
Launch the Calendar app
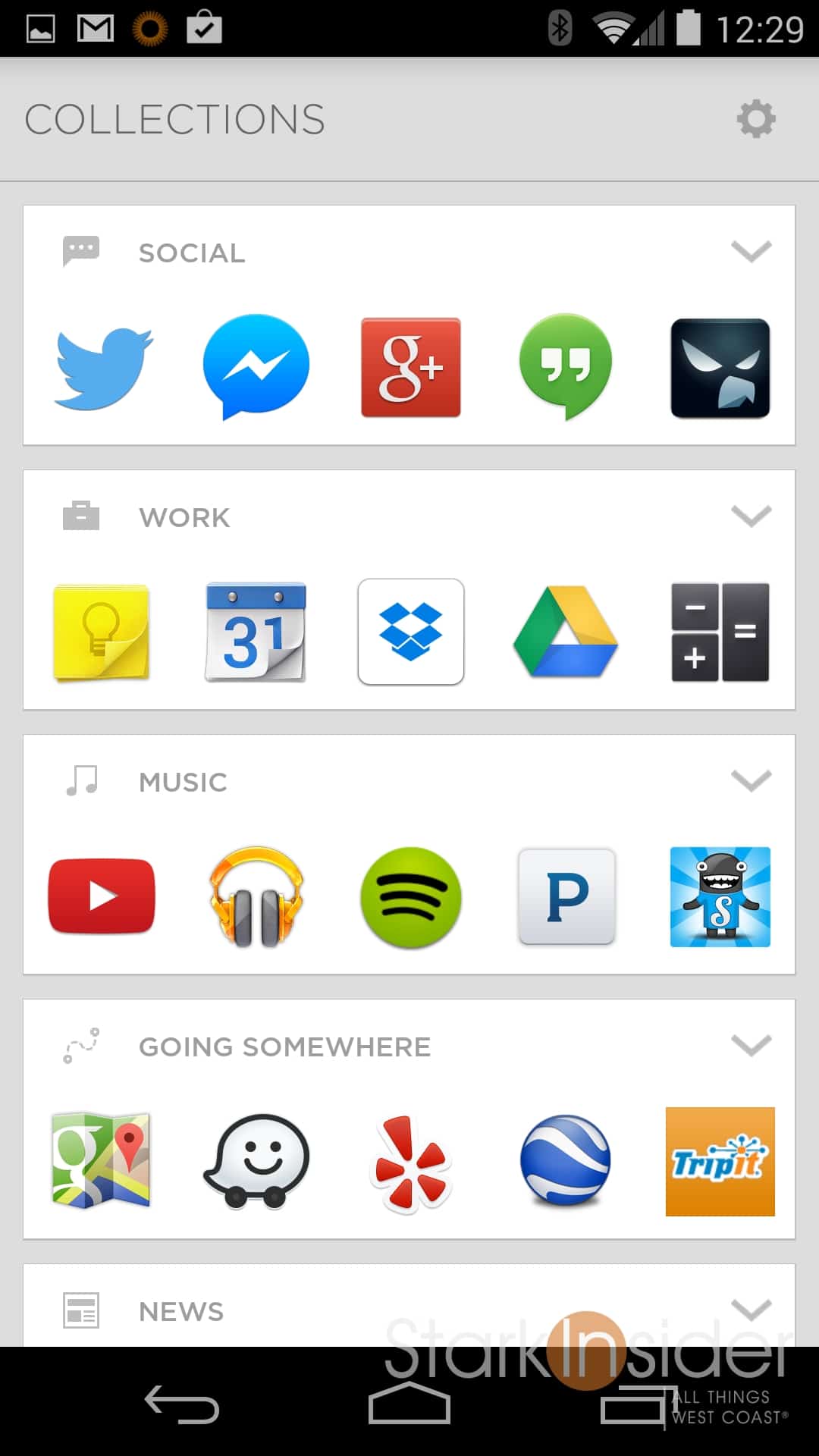pos(256,632)
